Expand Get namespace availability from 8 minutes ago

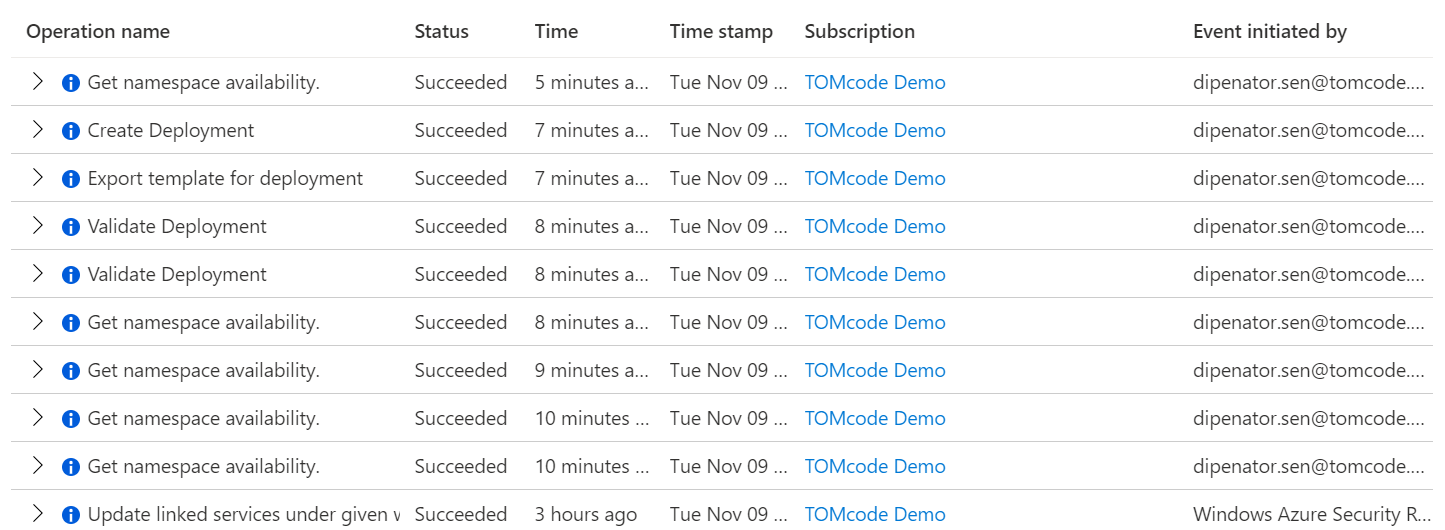38,322
